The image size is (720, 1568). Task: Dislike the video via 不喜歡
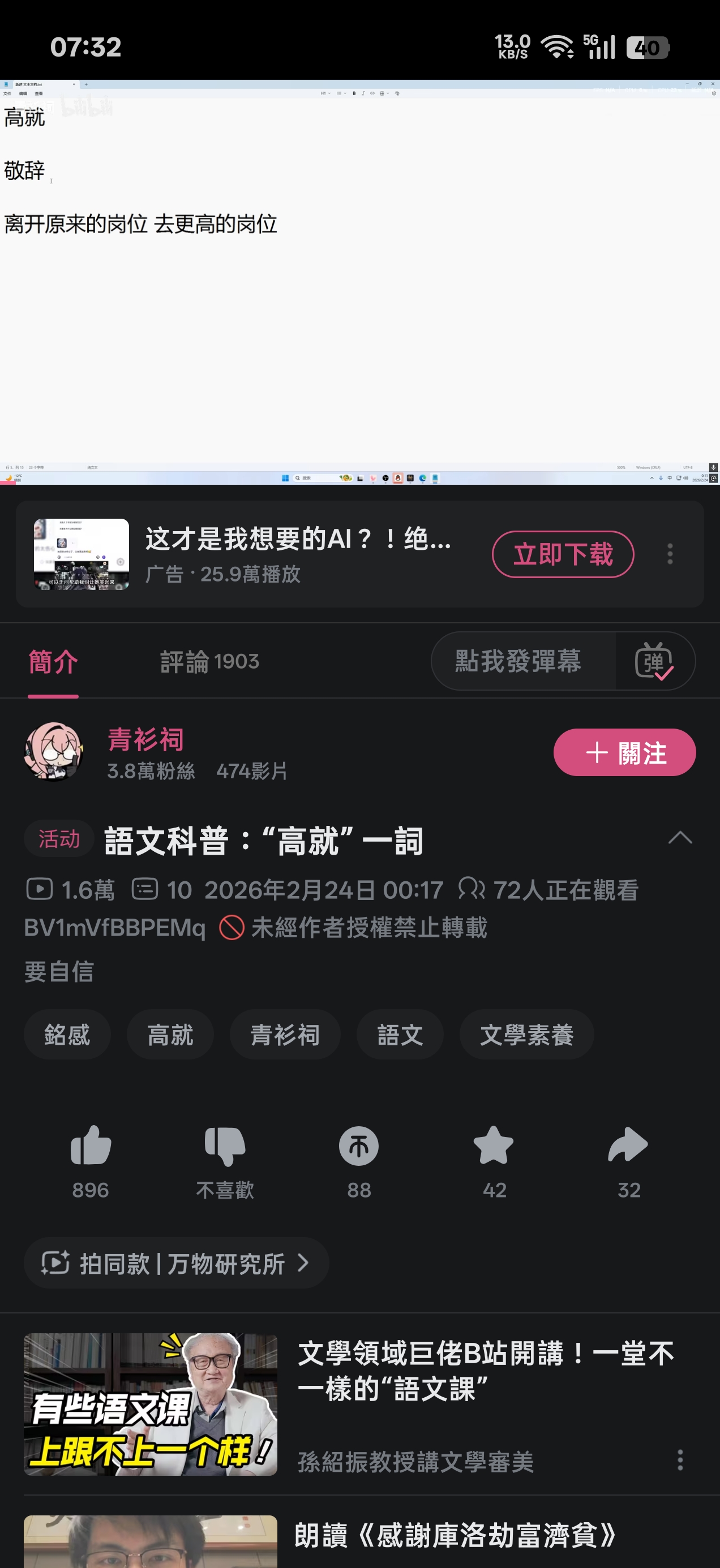225,1147
